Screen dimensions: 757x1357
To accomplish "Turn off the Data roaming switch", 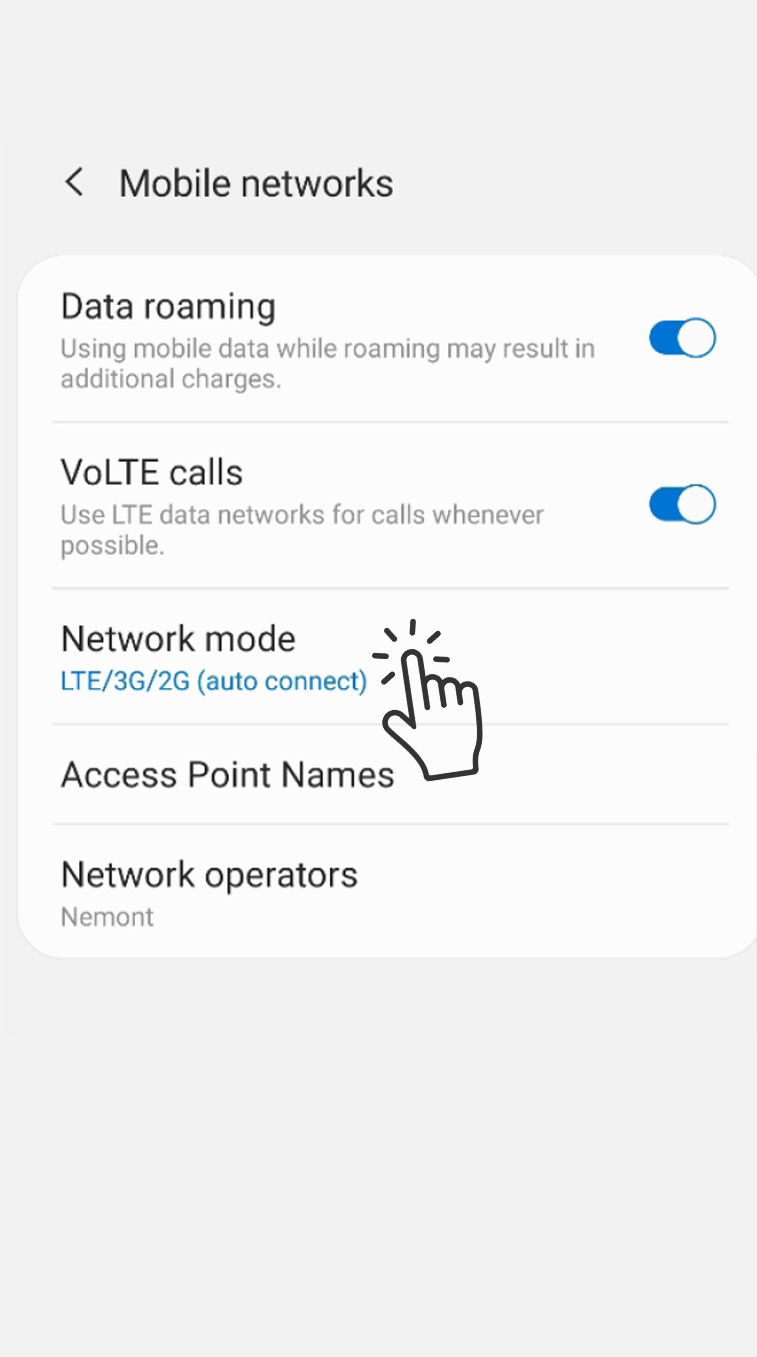I will (x=682, y=338).
